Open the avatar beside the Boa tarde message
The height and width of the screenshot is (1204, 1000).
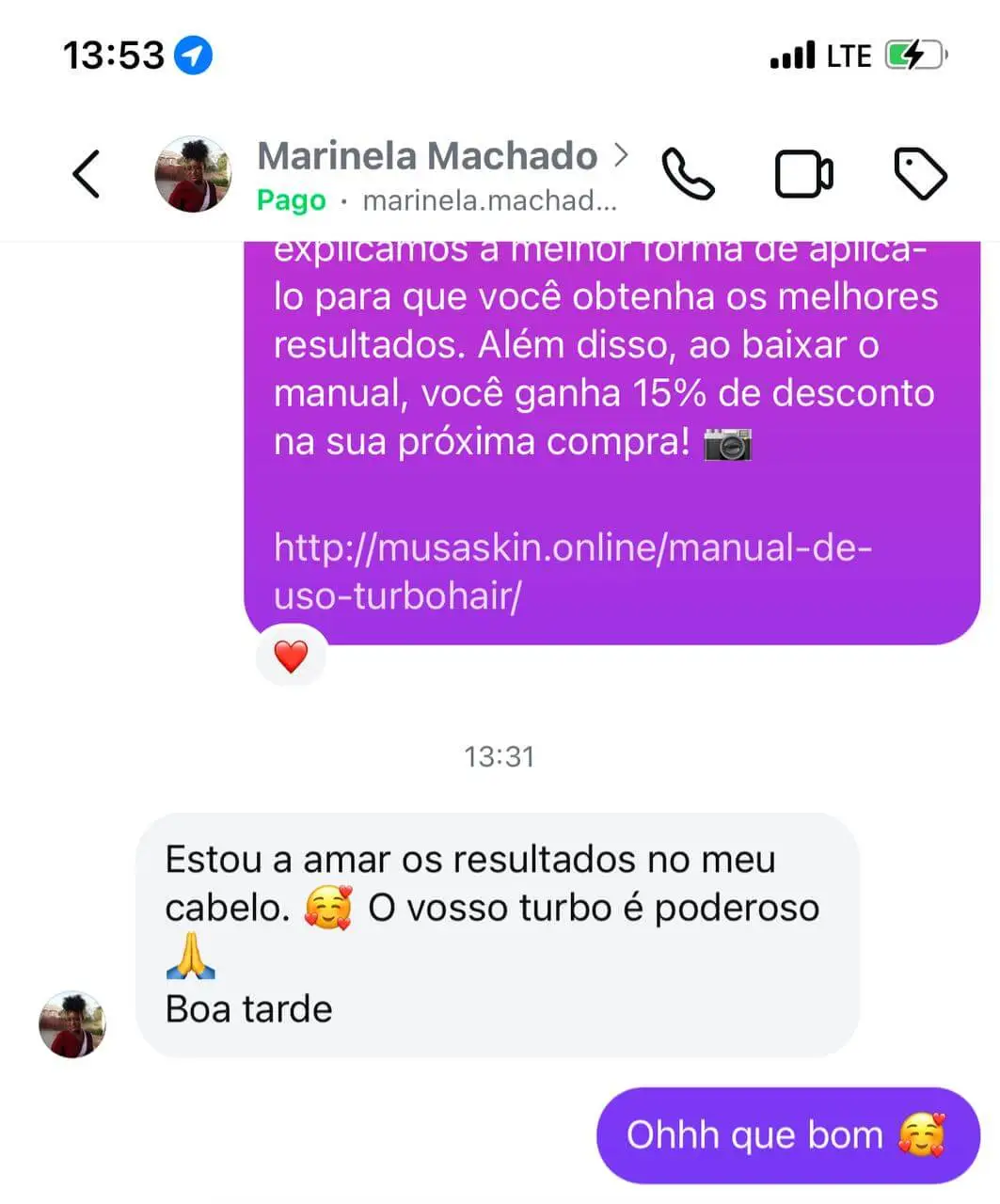tap(72, 1024)
